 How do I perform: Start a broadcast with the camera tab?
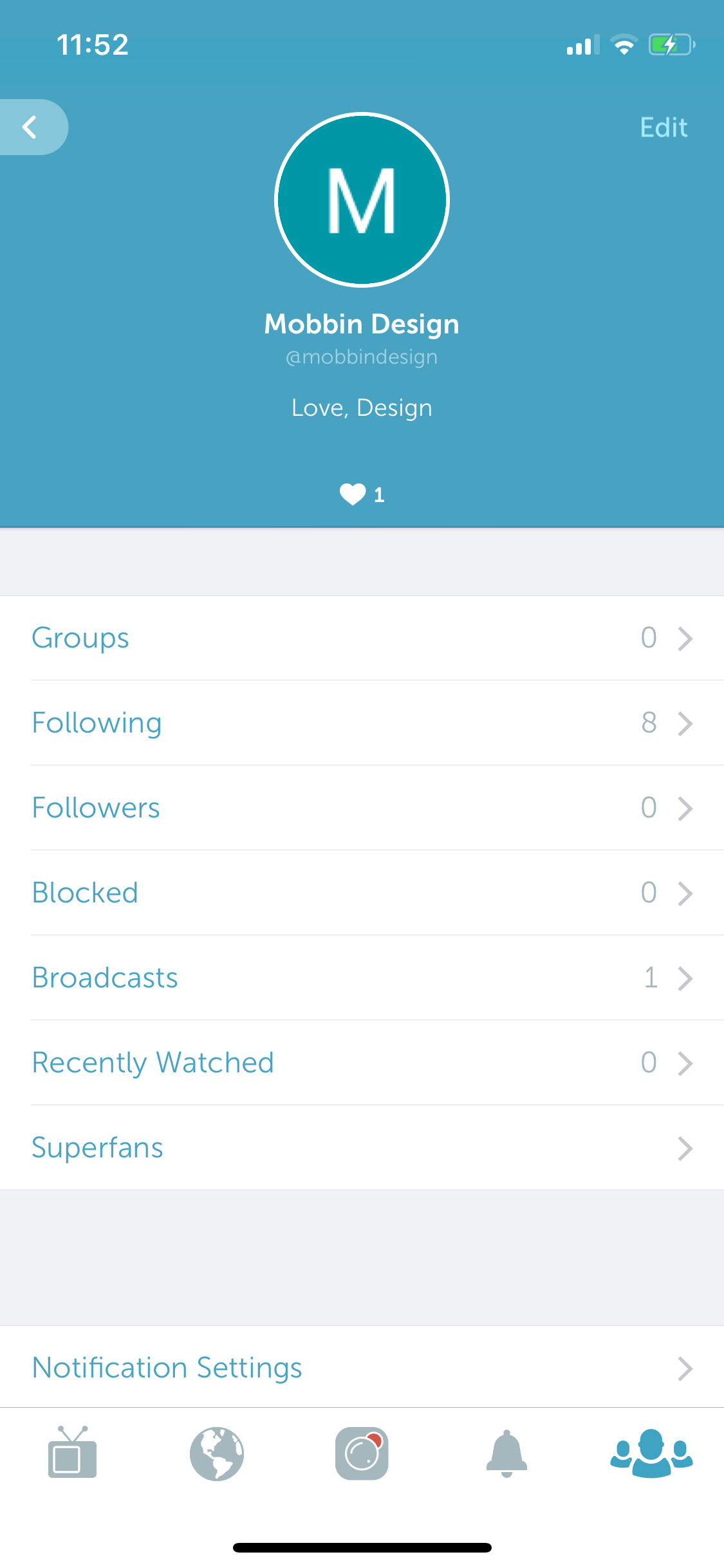pyautogui.click(x=362, y=1453)
